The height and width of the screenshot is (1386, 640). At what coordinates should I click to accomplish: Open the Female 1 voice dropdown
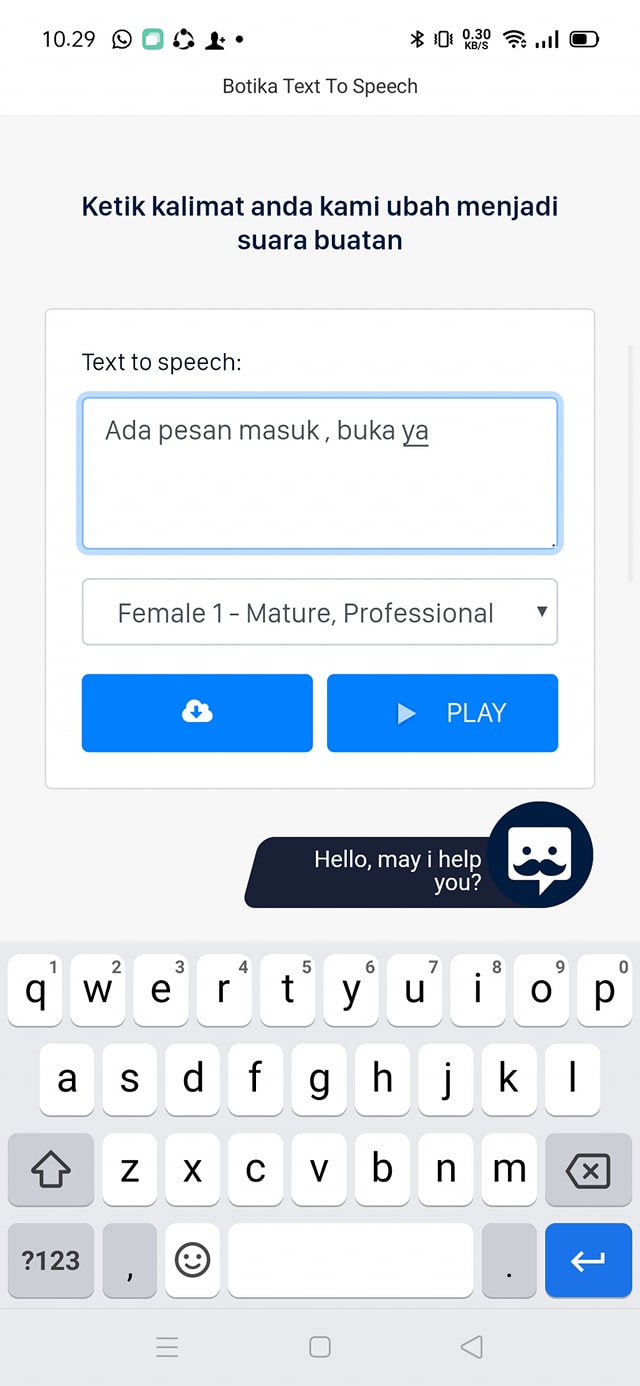[319, 613]
